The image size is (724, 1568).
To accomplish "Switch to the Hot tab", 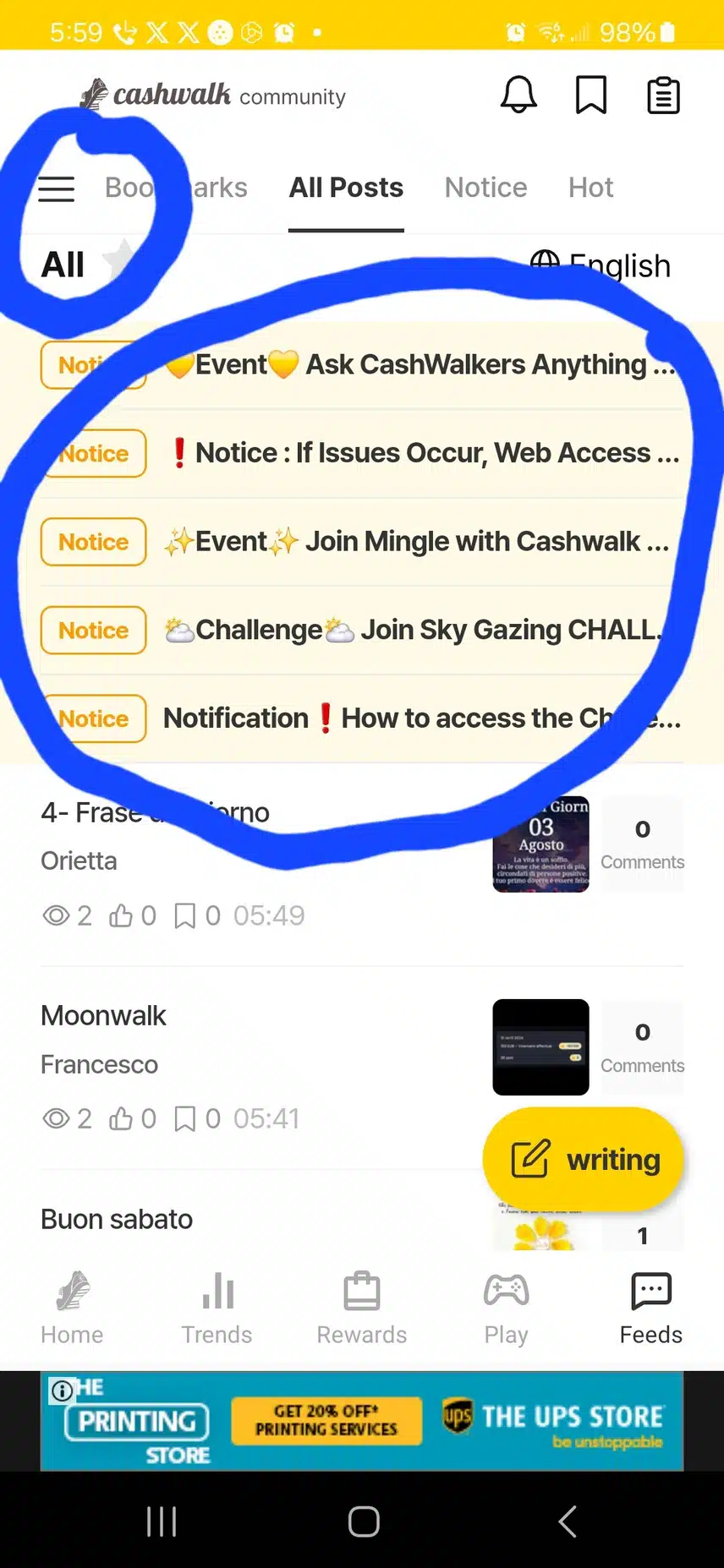I will [x=590, y=188].
